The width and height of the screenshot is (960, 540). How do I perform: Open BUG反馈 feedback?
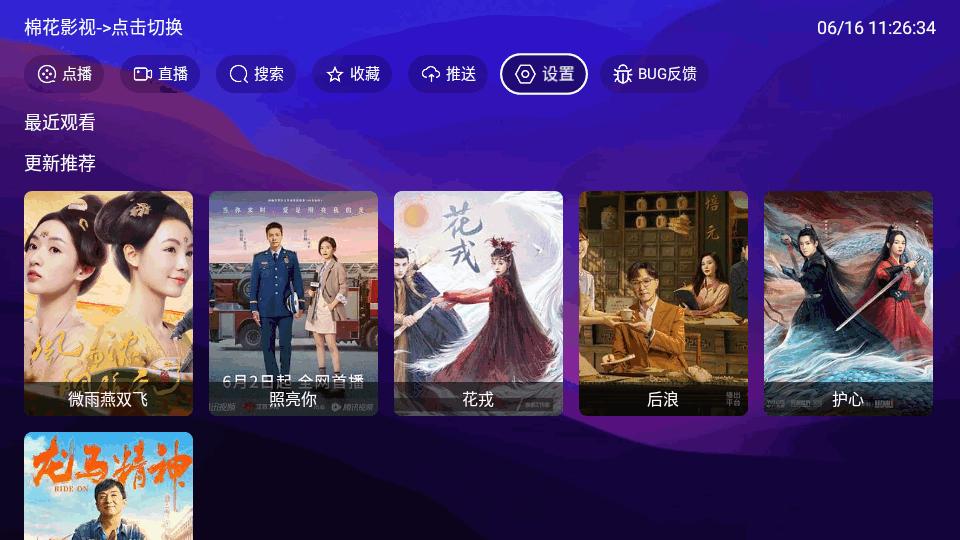[x=655, y=74]
